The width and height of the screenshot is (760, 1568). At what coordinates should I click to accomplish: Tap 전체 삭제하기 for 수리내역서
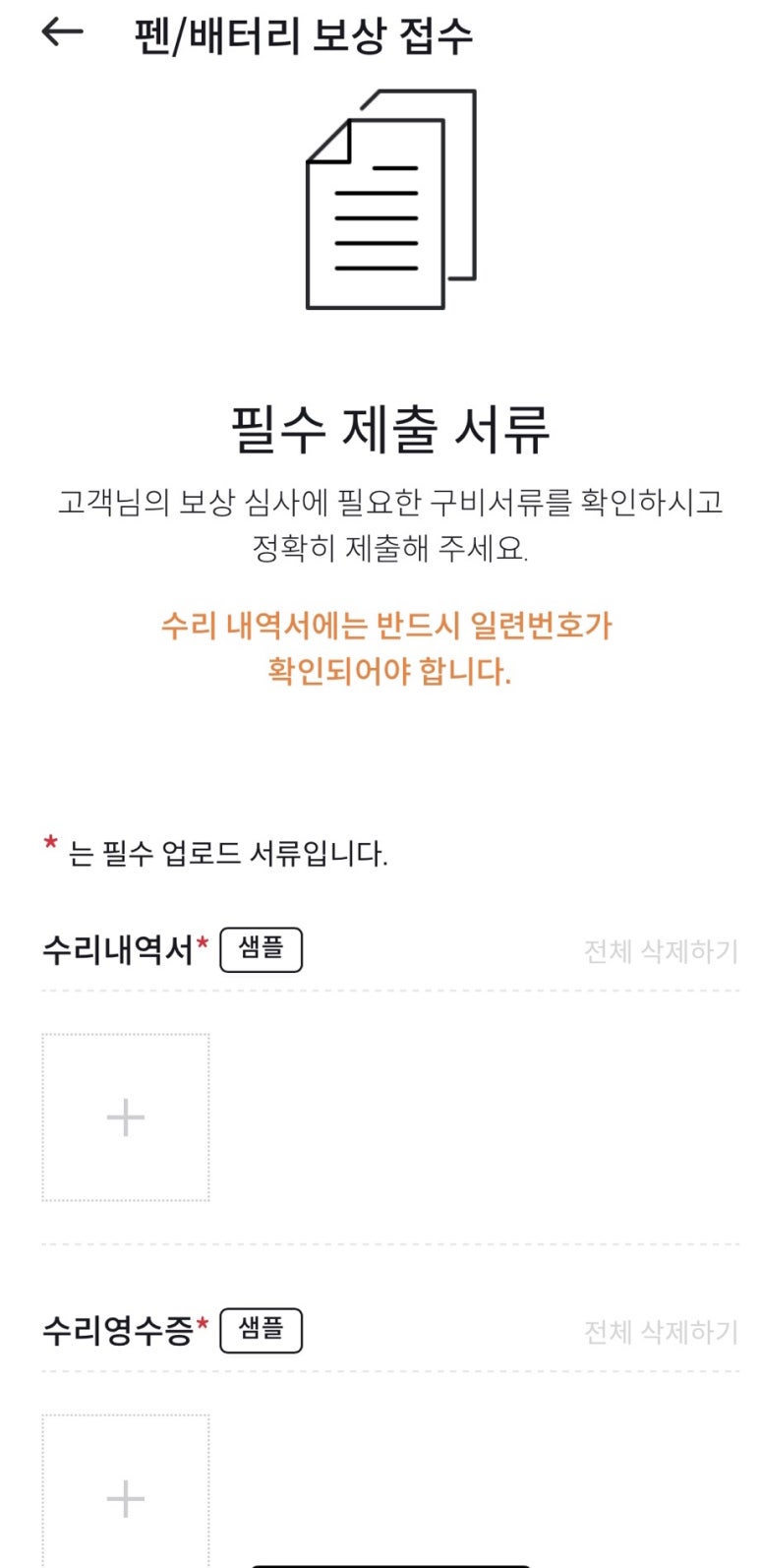pos(661,951)
